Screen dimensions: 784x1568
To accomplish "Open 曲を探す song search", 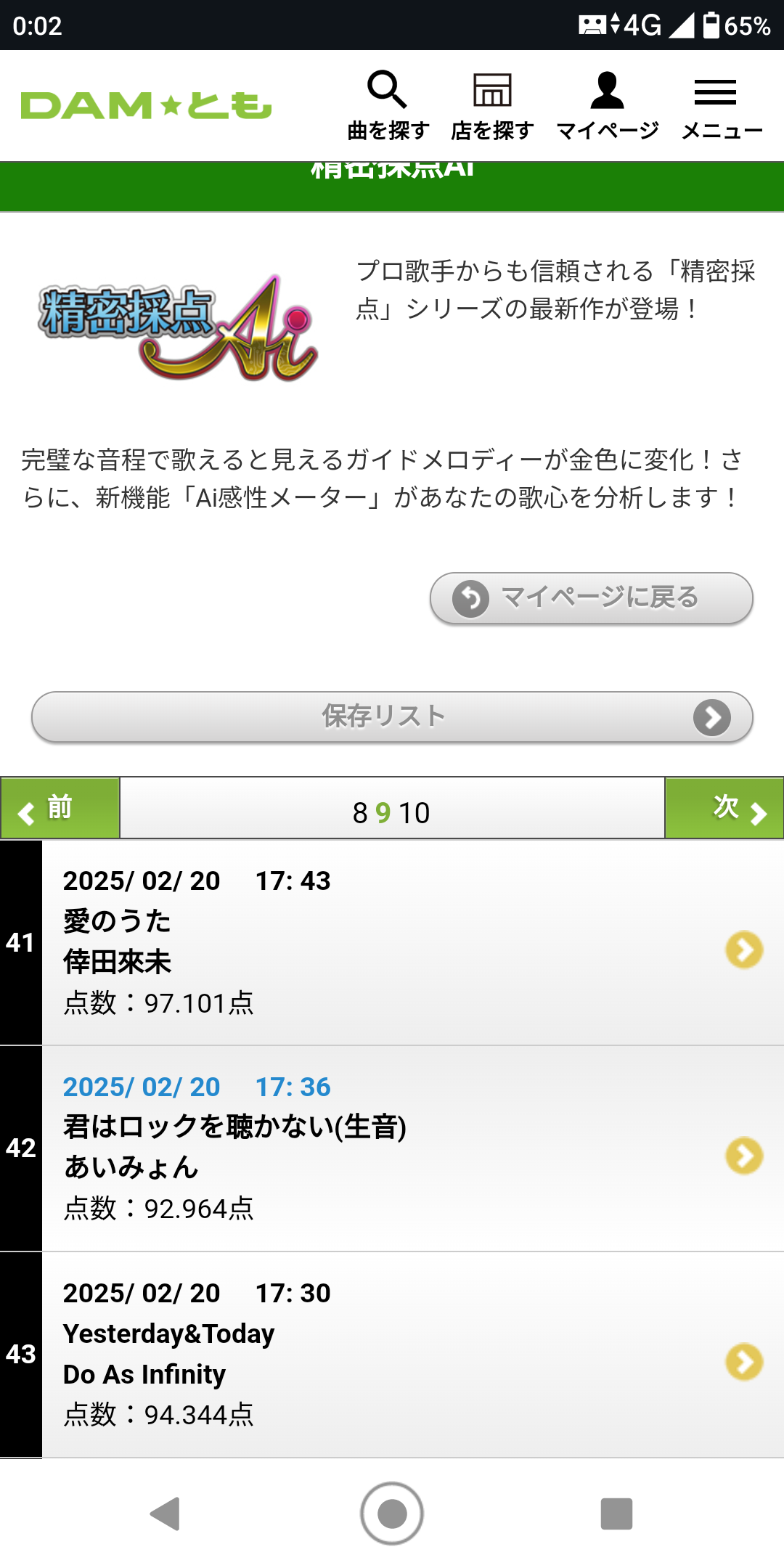I will click(388, 106).
